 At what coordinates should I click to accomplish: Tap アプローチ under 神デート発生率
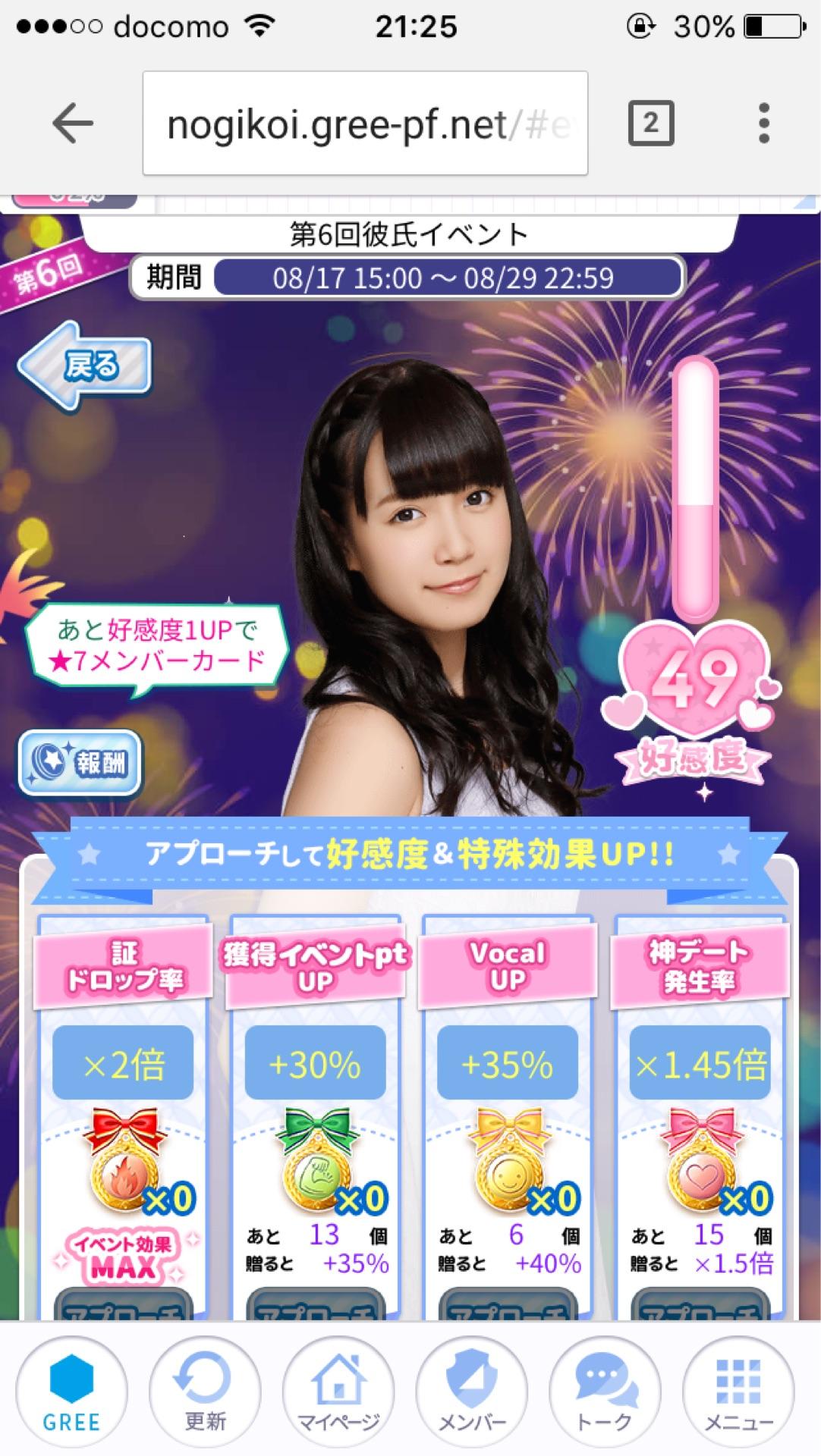click(x=700, y=1305)
